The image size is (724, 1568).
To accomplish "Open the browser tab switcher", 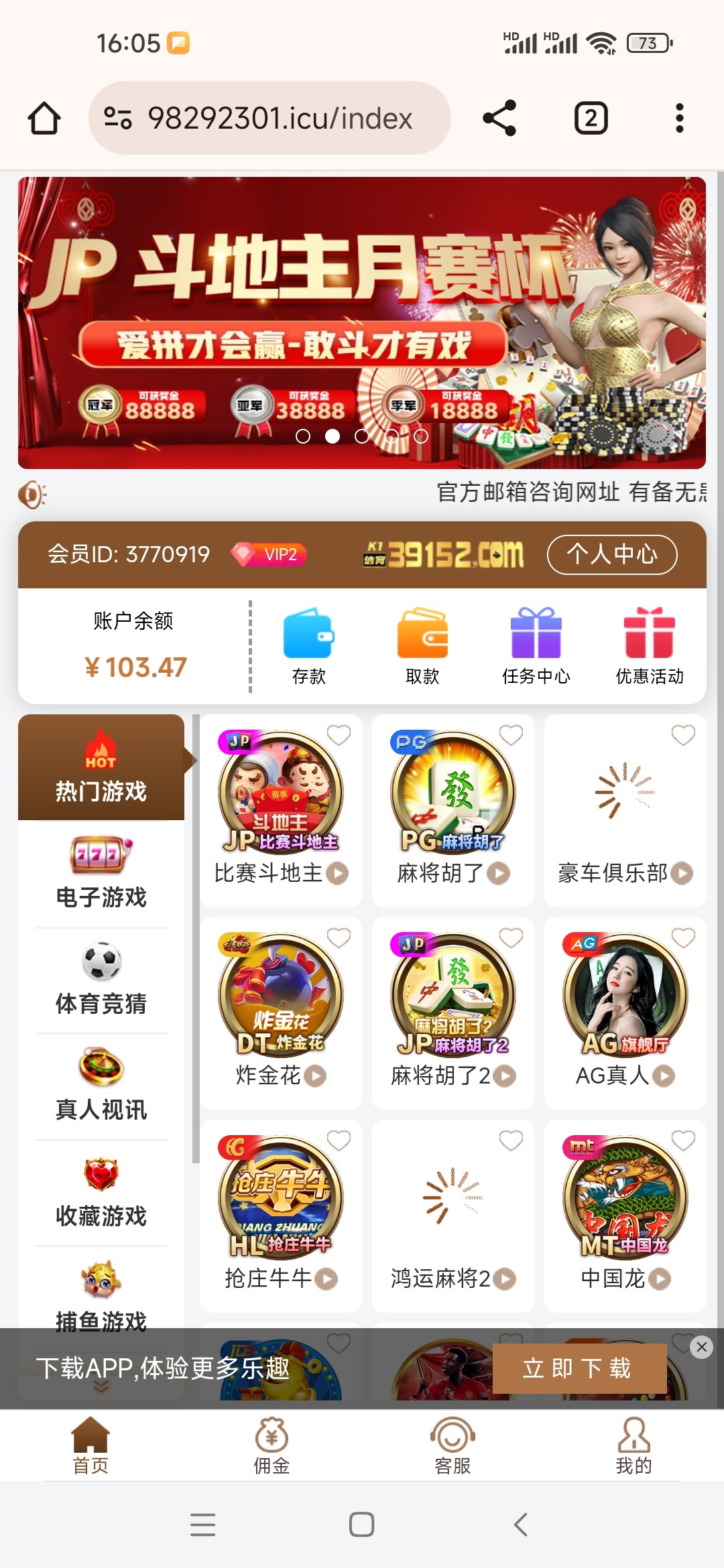I will tap(591, 118).
